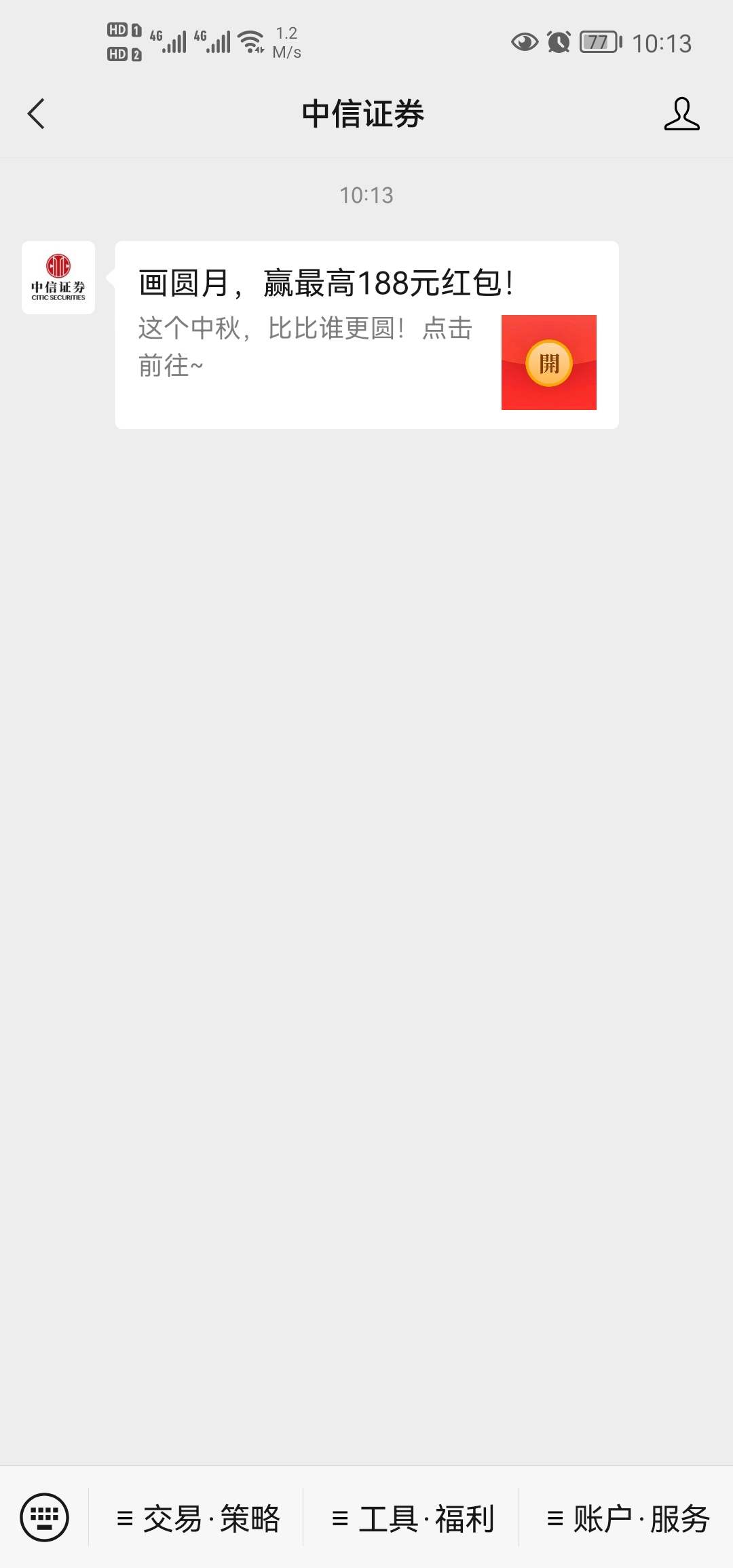Tap the 中信证券 avatar
This screenshot has width=733, height=1568.
point(58,278)
